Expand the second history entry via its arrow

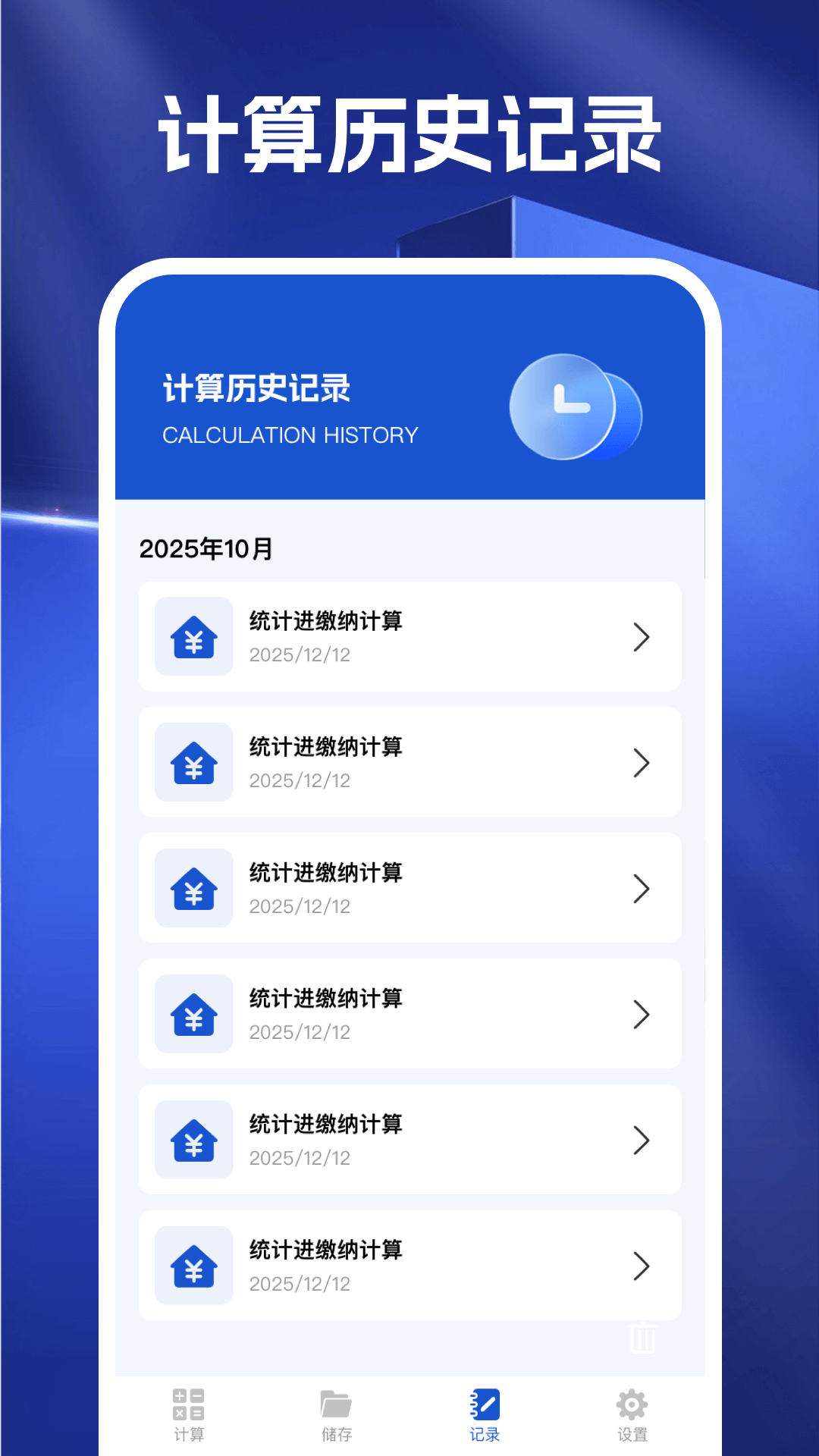[642, 763]
